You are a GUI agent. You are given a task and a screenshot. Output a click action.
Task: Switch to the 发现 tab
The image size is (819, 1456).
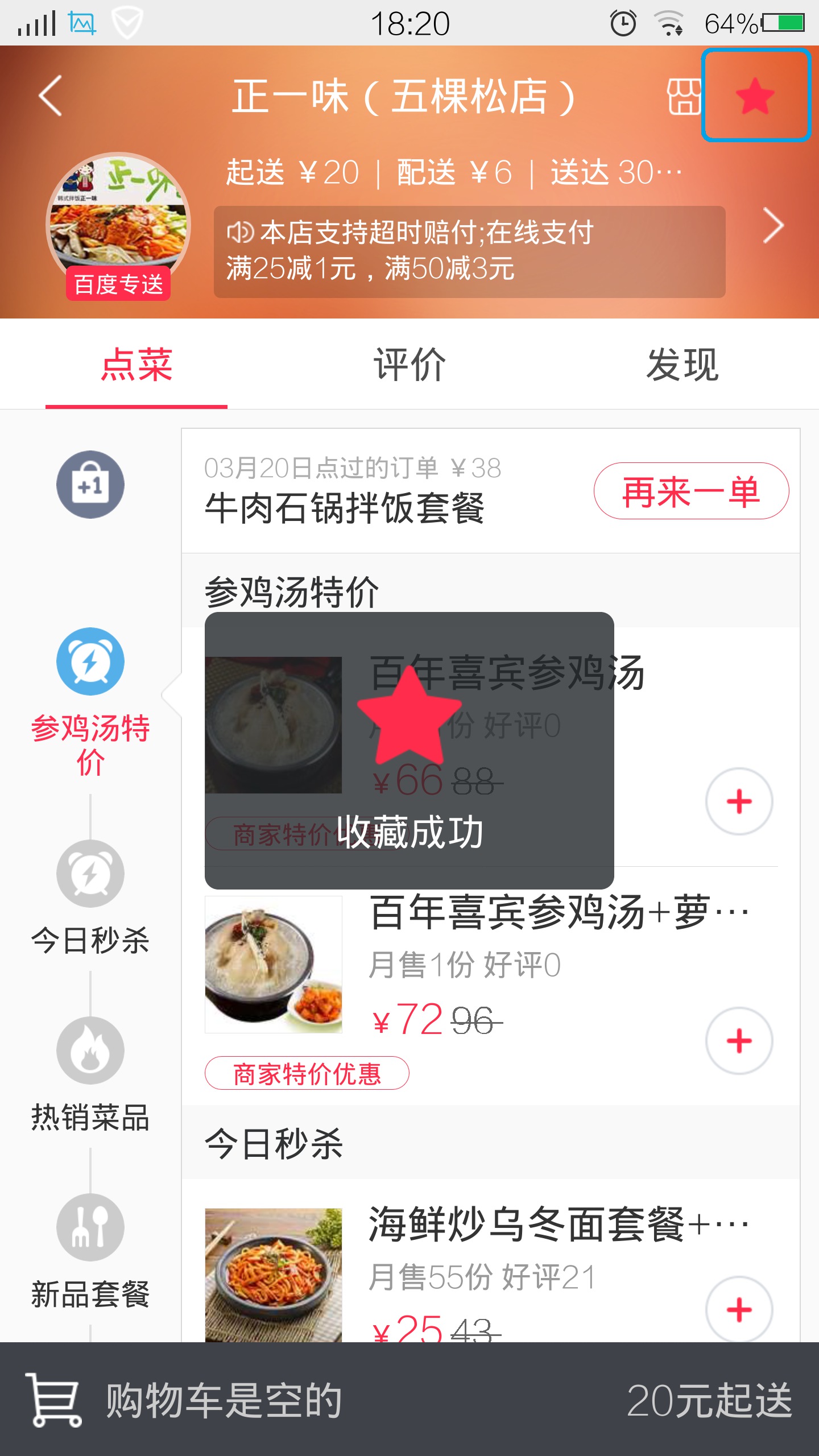click(x=682, y=364)
